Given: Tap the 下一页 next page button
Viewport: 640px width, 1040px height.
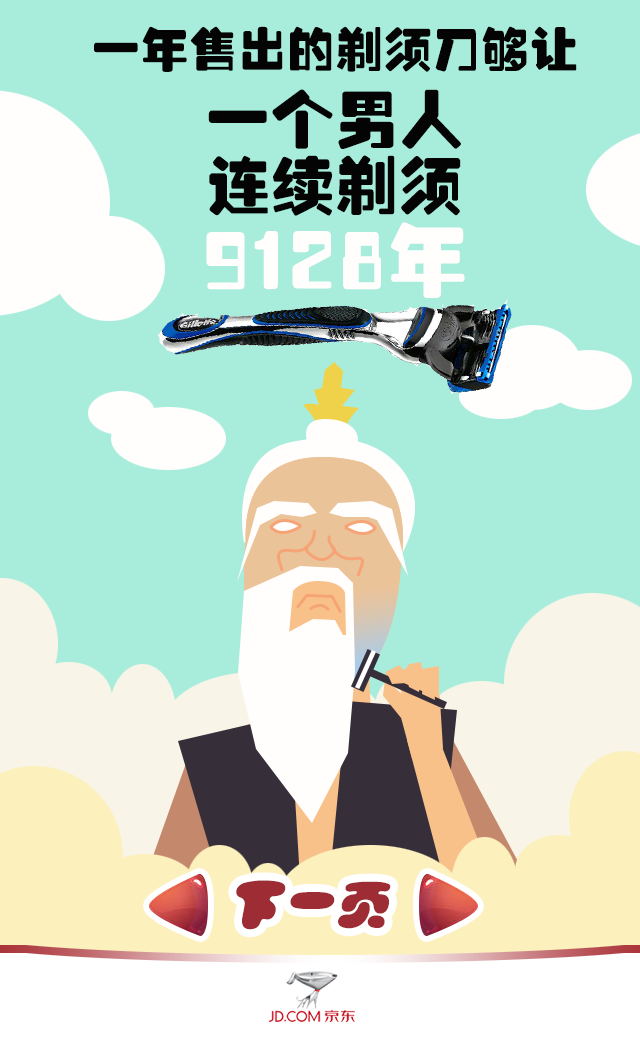Looking at the screenshot, I should pyautogui.click(x=315, y=906).
